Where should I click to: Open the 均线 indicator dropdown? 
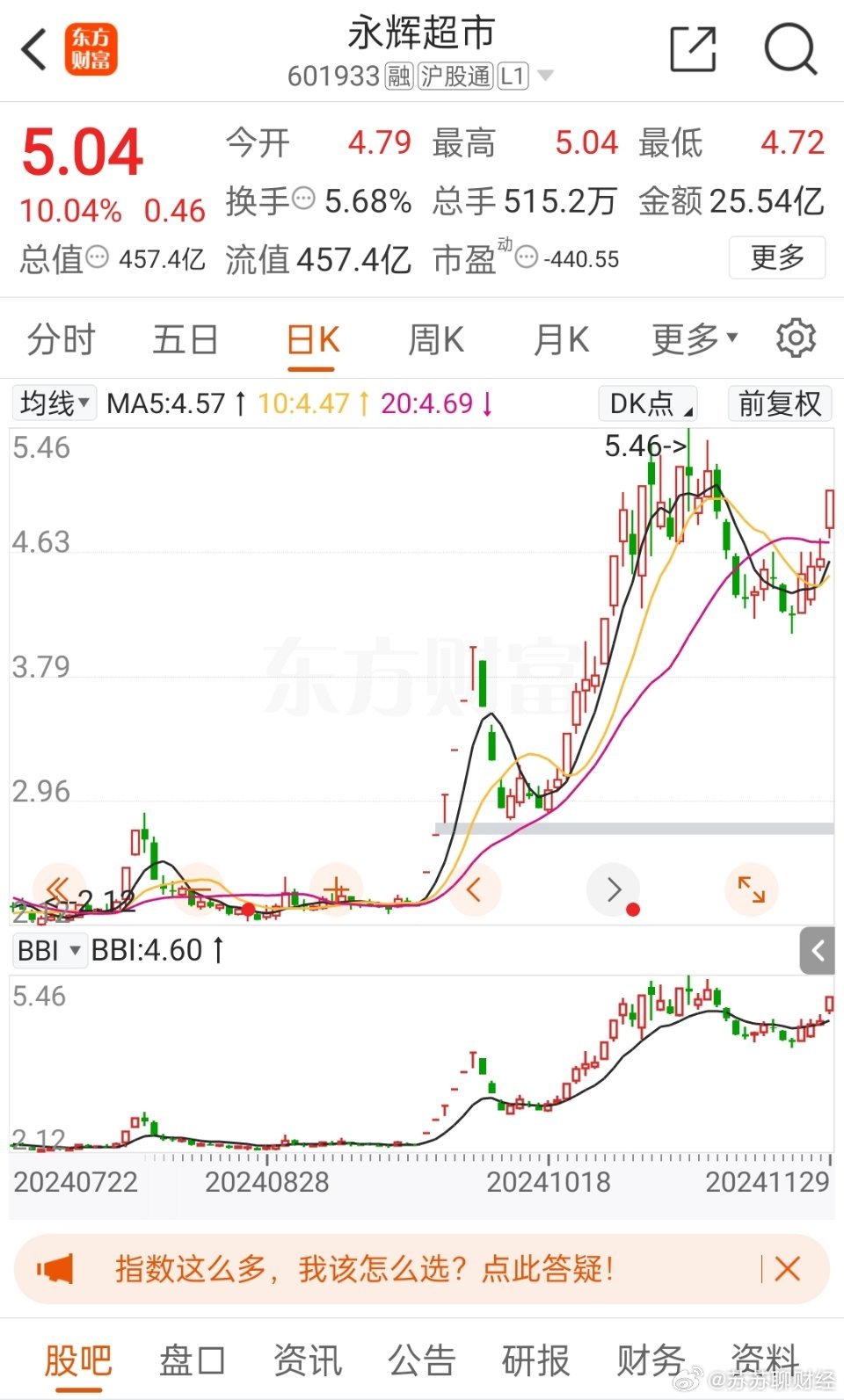click(55, 403)
